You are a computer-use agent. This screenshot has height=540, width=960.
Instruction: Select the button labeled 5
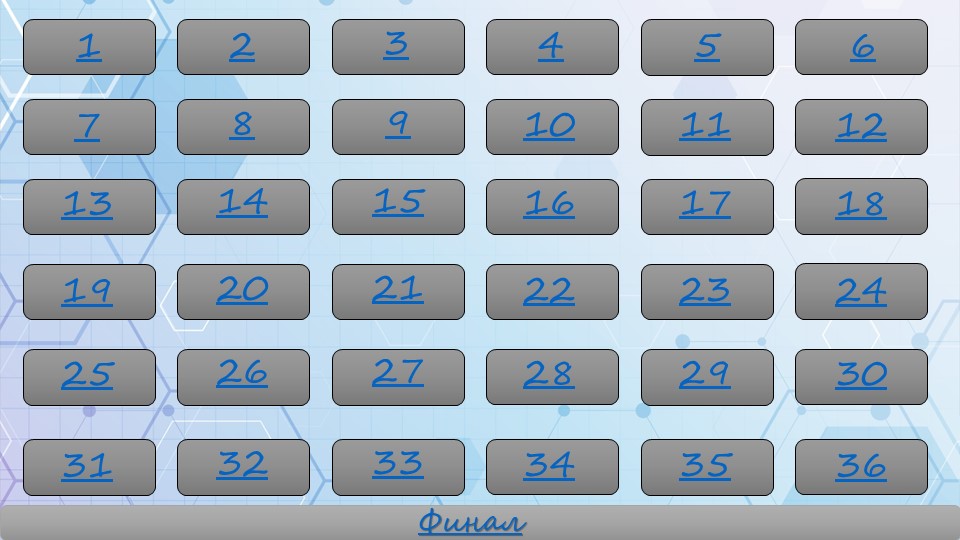click(x=707, y=47)
